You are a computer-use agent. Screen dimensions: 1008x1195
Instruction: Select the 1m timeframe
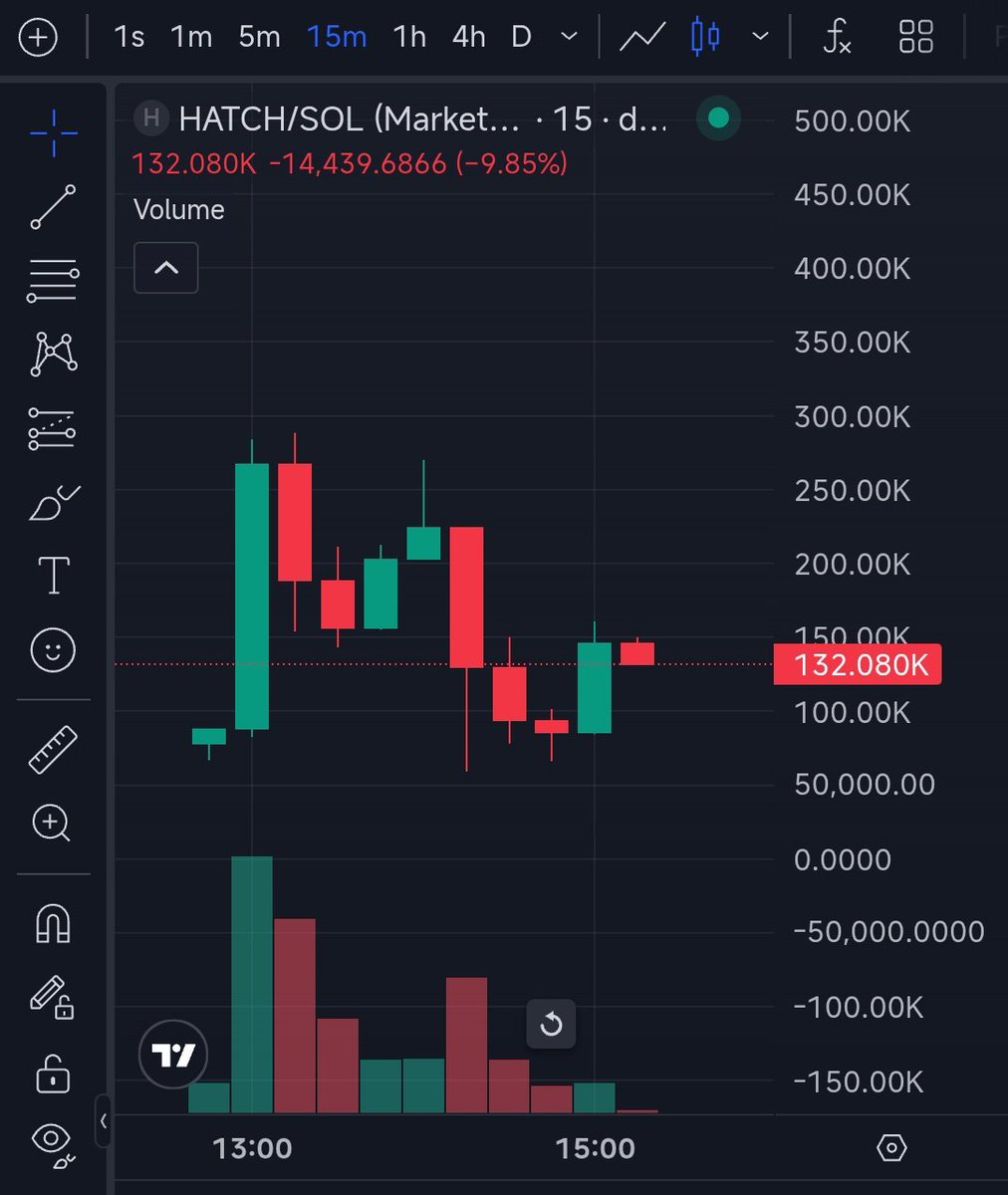pos(190,38)
